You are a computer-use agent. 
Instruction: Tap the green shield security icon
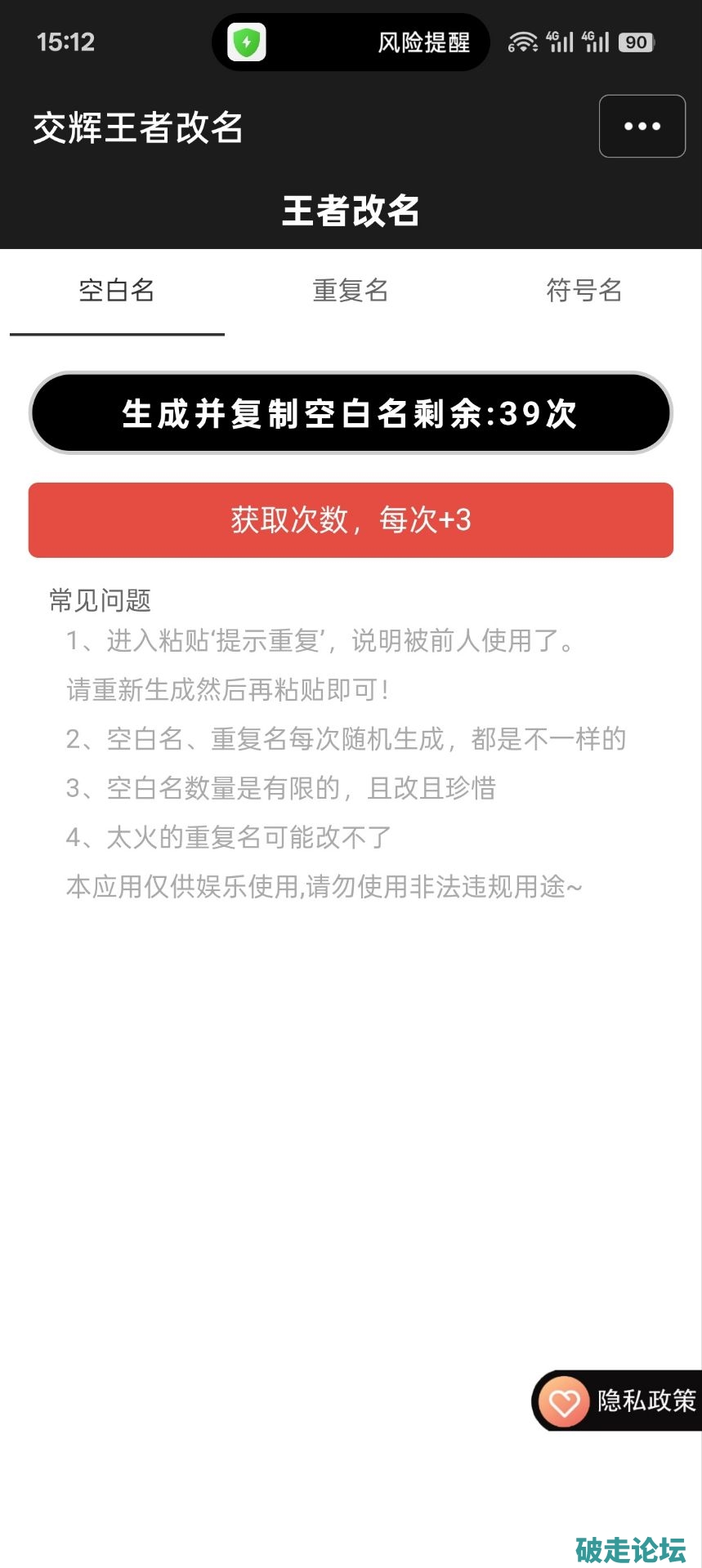click(248, 41)
